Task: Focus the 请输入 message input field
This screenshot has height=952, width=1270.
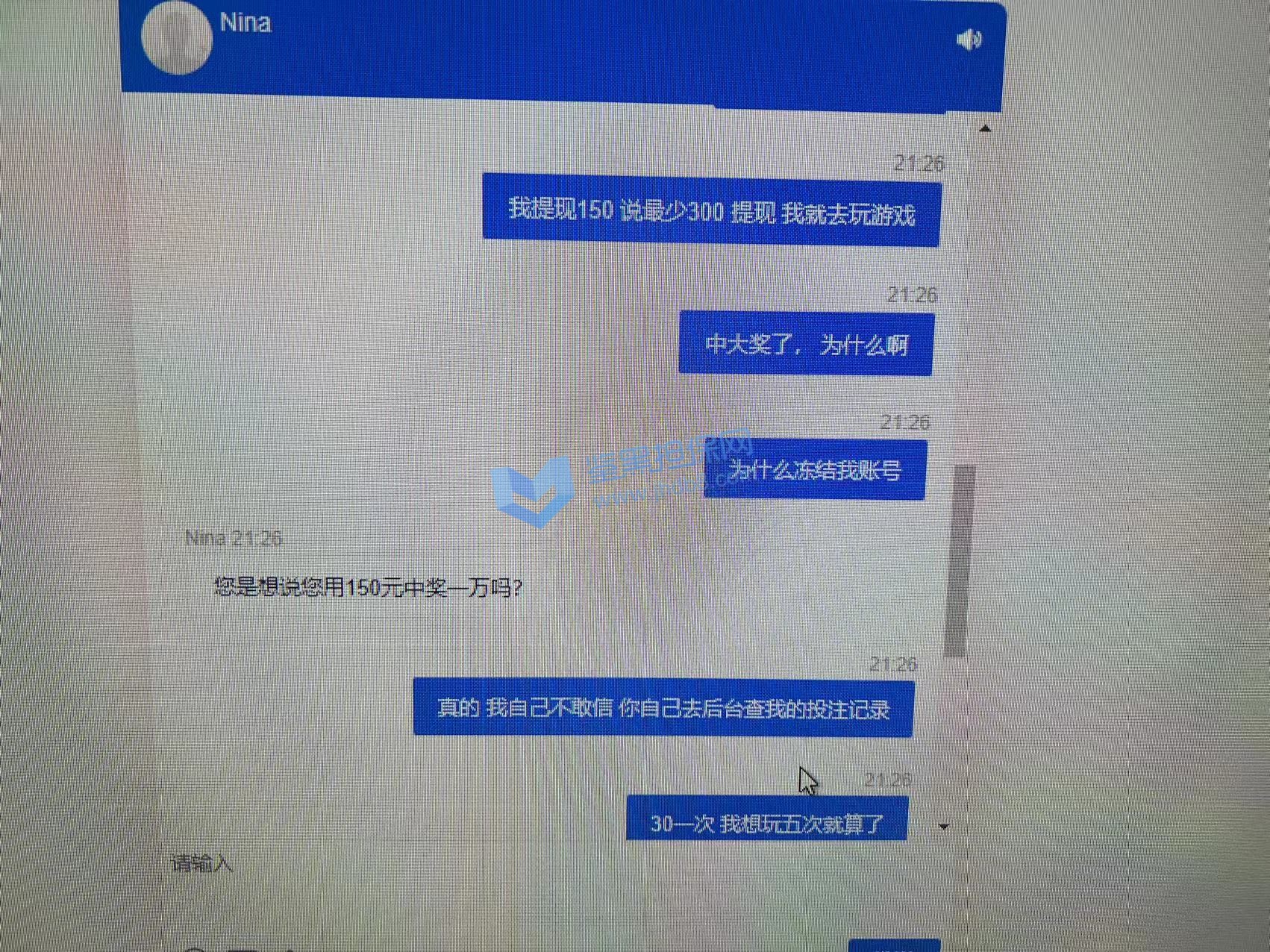Action: pos(448,865)
